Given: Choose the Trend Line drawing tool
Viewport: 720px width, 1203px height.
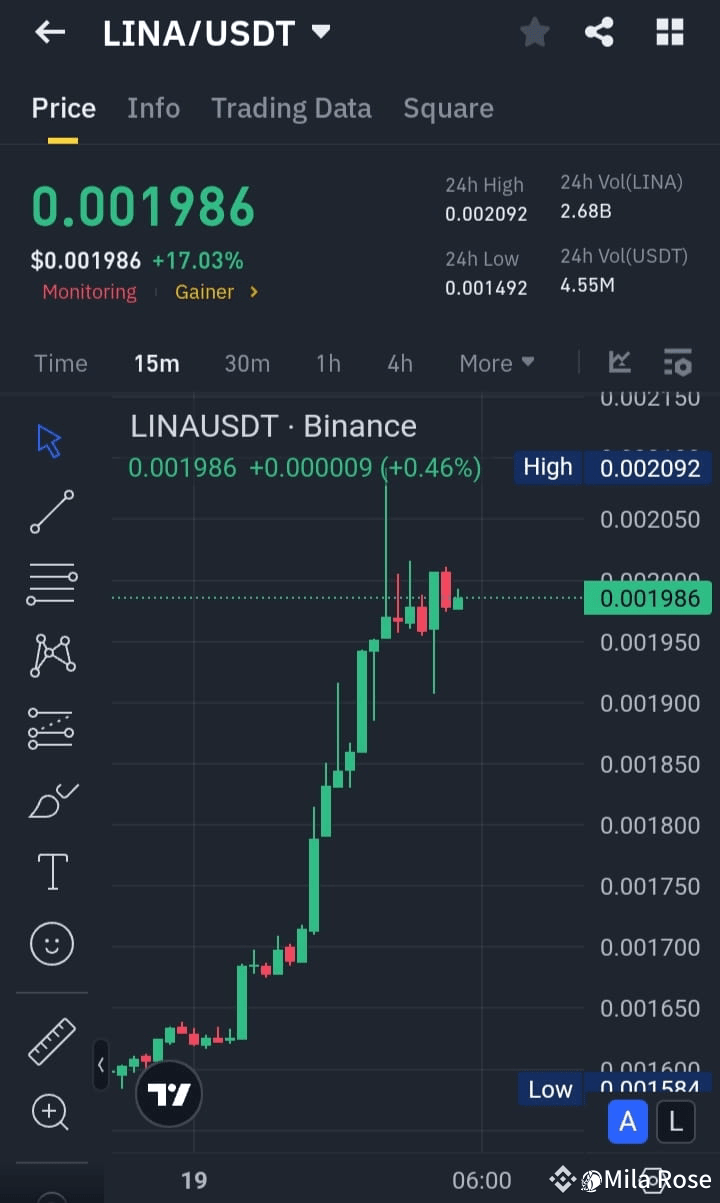Looking at the screenshot, I should [50, 512].
